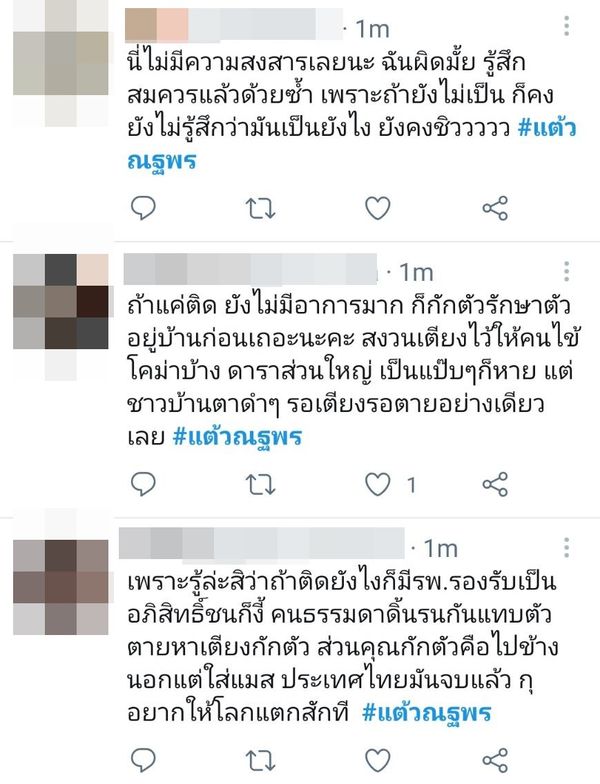600x784 pixels.
Task: Share the tweet starting "ถ้าแค่ติด ยังไม่มีอาการมาก"
Action: click(x=494, y=485)
